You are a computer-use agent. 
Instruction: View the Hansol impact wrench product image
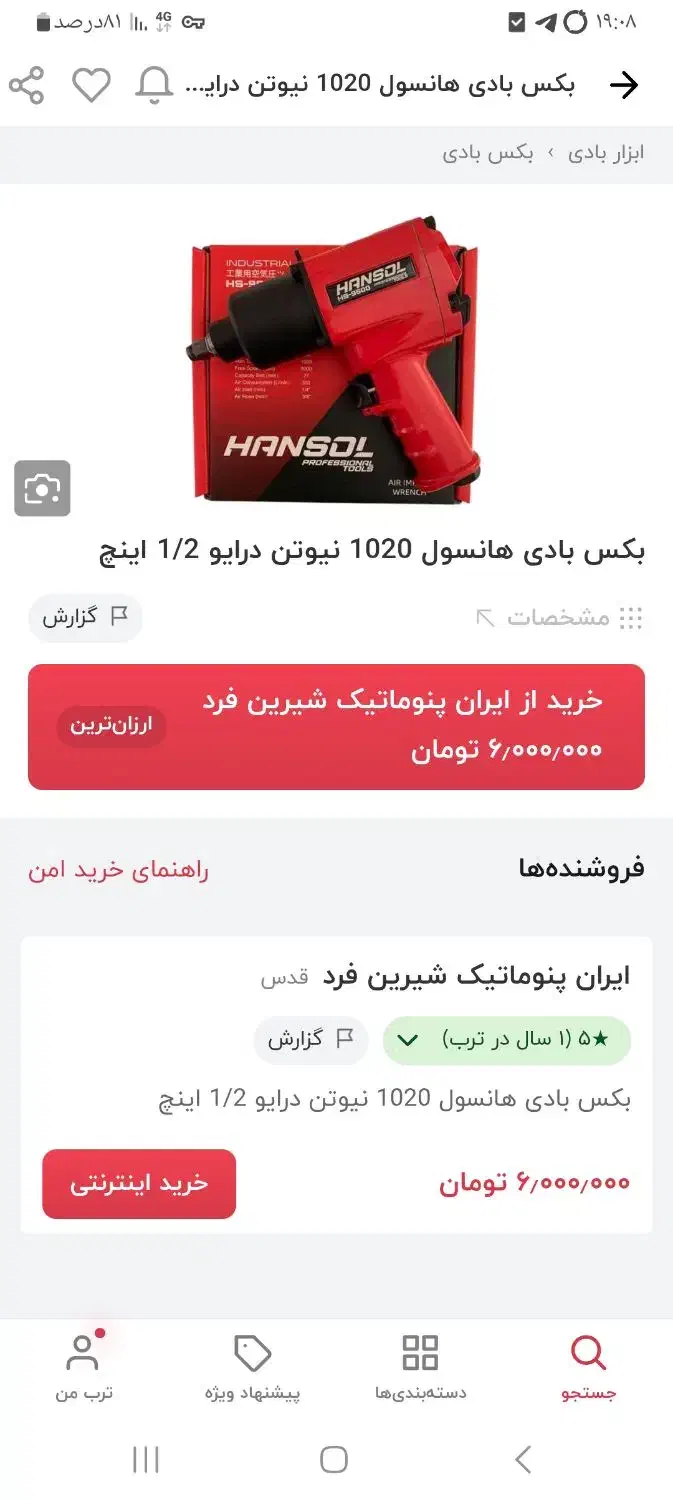336,360
